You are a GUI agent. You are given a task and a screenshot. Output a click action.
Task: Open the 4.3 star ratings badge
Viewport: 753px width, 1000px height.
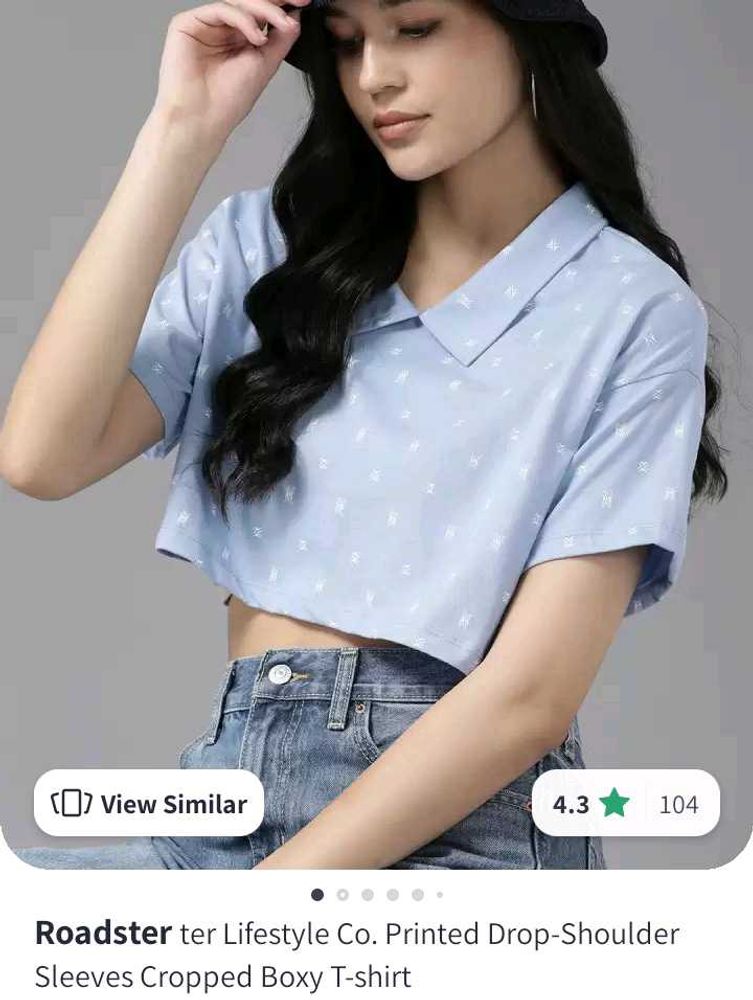click(x=625, y=803)
